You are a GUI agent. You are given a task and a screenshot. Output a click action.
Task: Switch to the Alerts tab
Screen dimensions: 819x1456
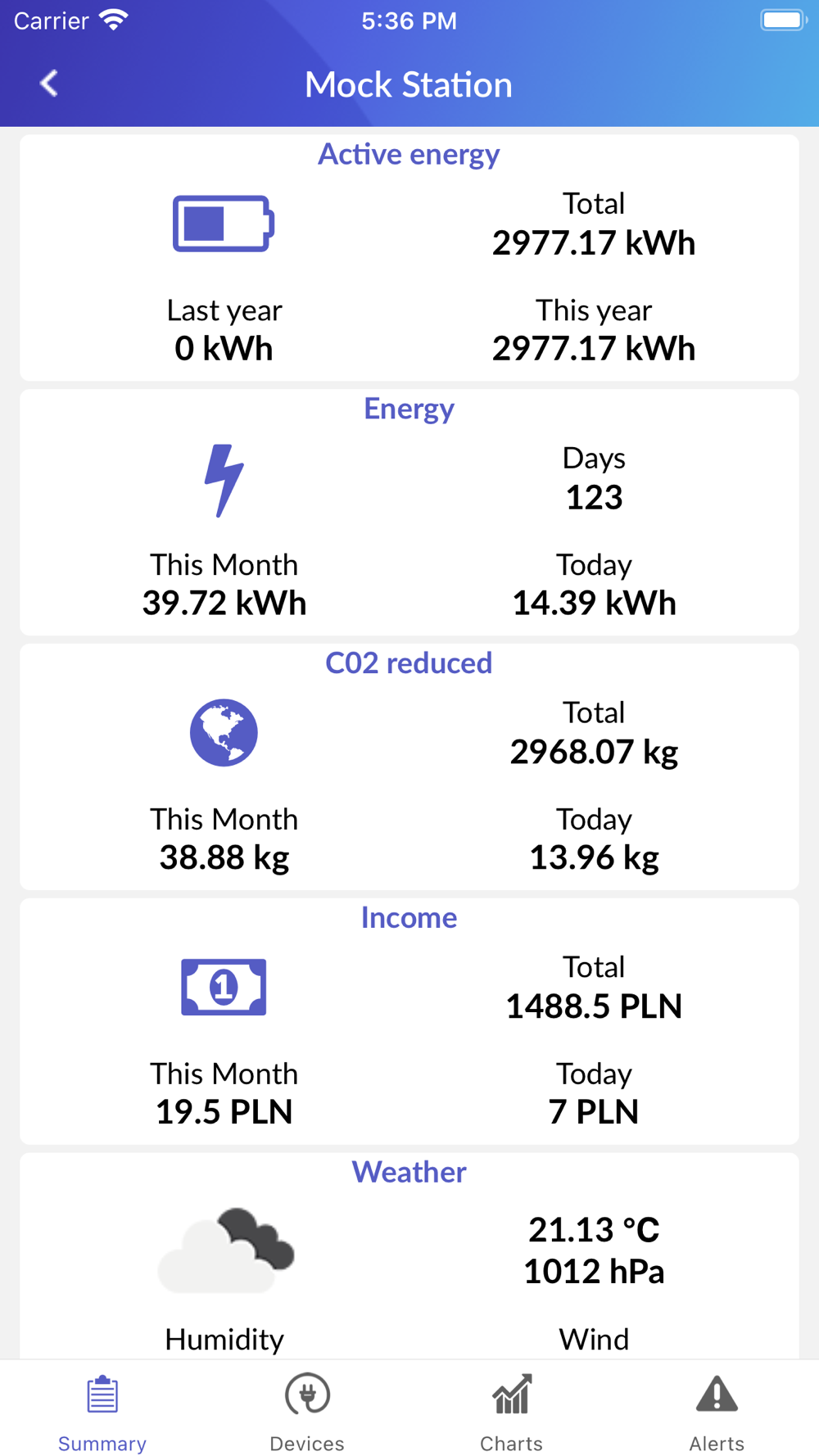pyautogui.click(x=717, y=1410)
